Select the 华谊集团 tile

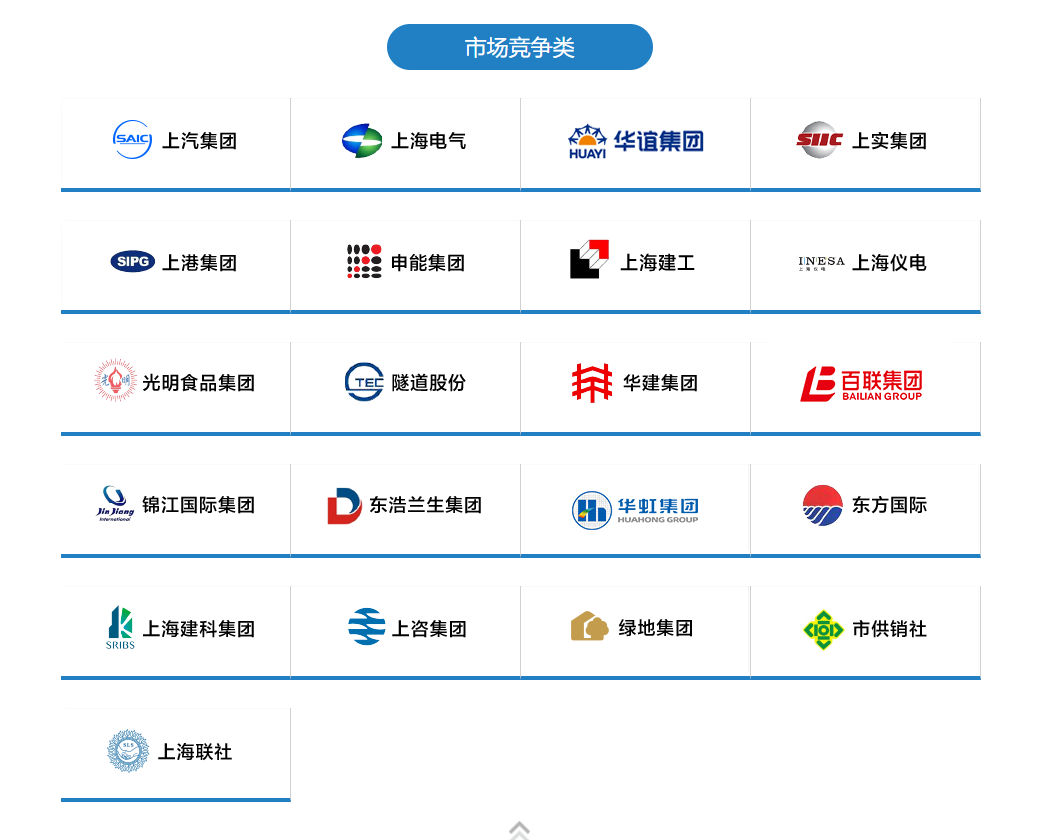(x=635, y=141)
